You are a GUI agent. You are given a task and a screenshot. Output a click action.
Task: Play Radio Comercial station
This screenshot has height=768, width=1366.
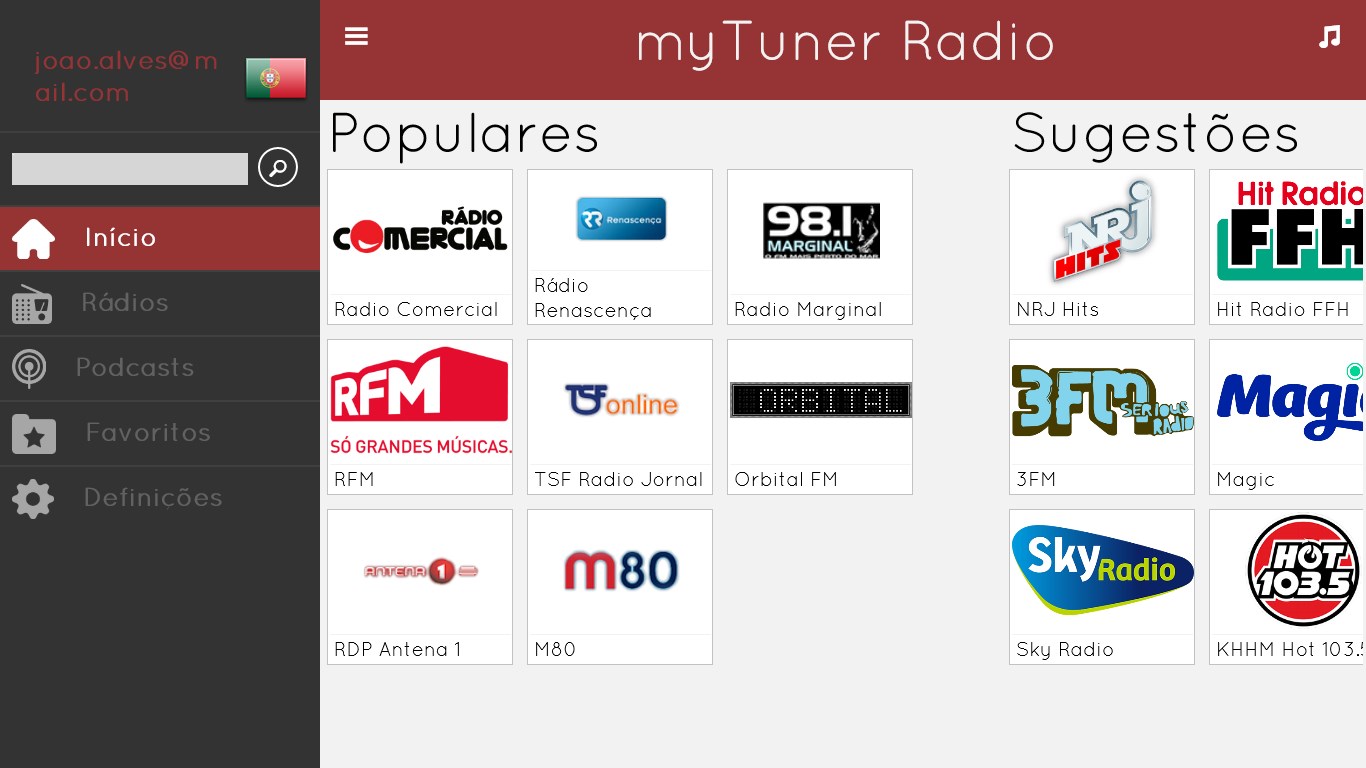420,246
